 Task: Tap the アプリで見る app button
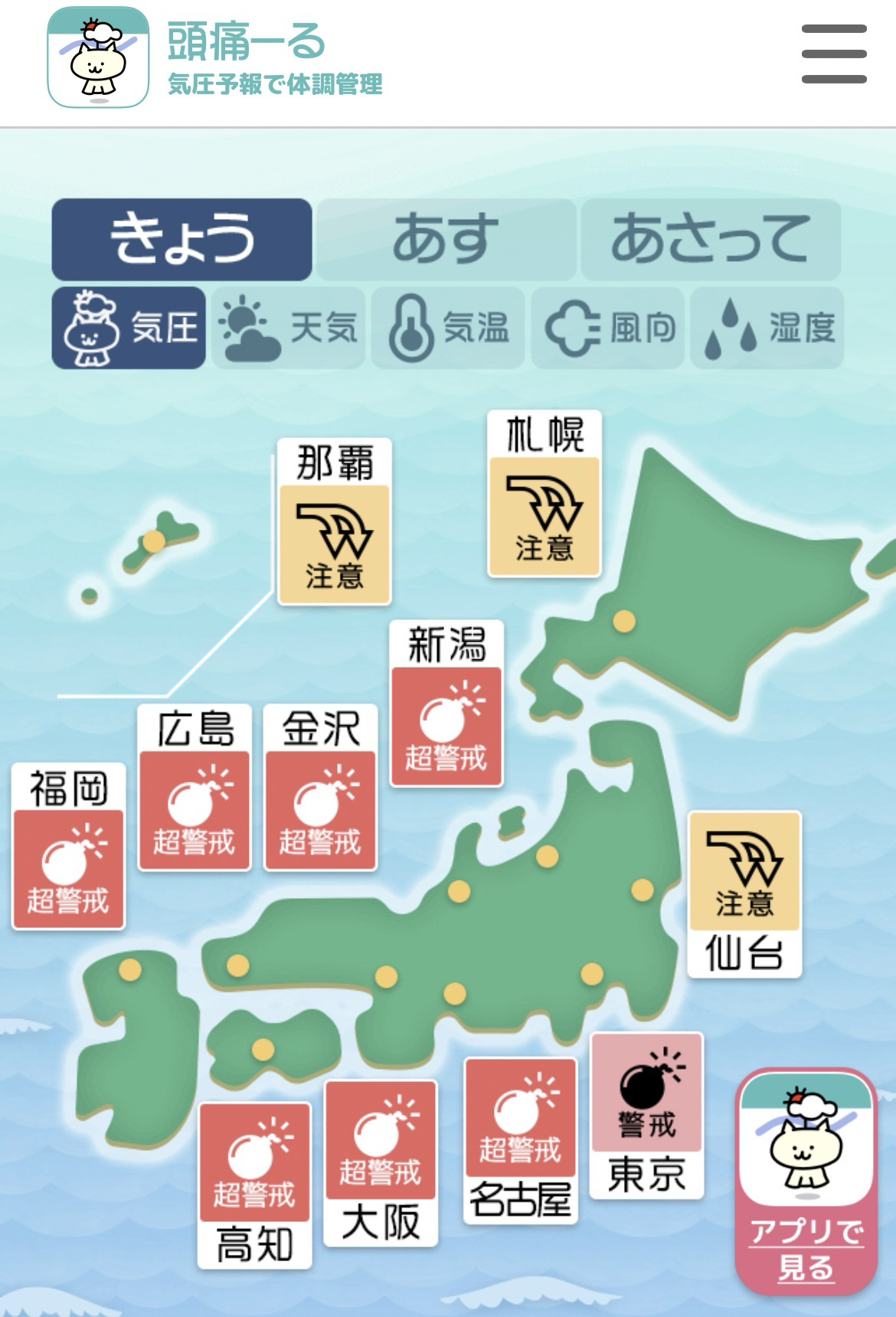806,1181
